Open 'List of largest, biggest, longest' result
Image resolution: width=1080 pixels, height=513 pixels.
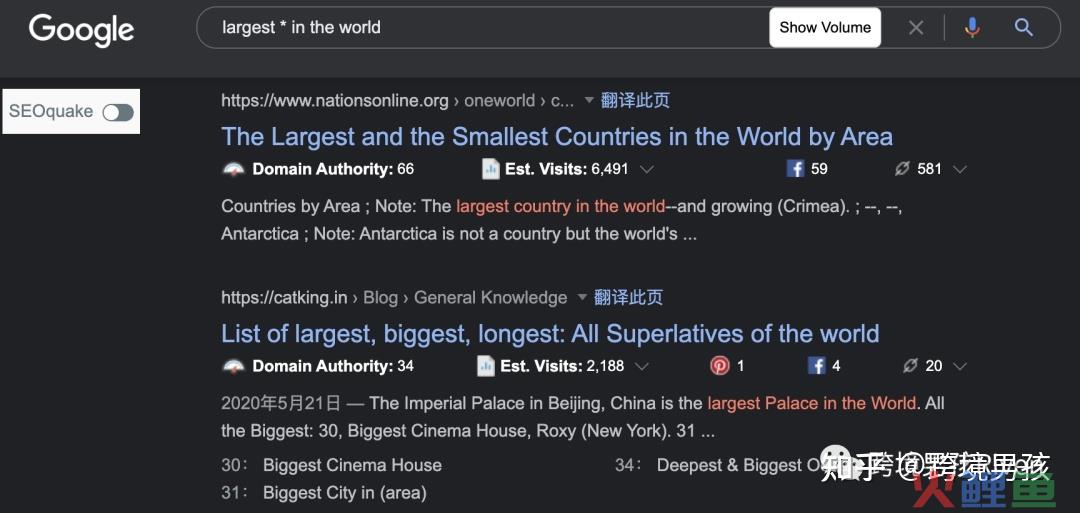[550, 334]
